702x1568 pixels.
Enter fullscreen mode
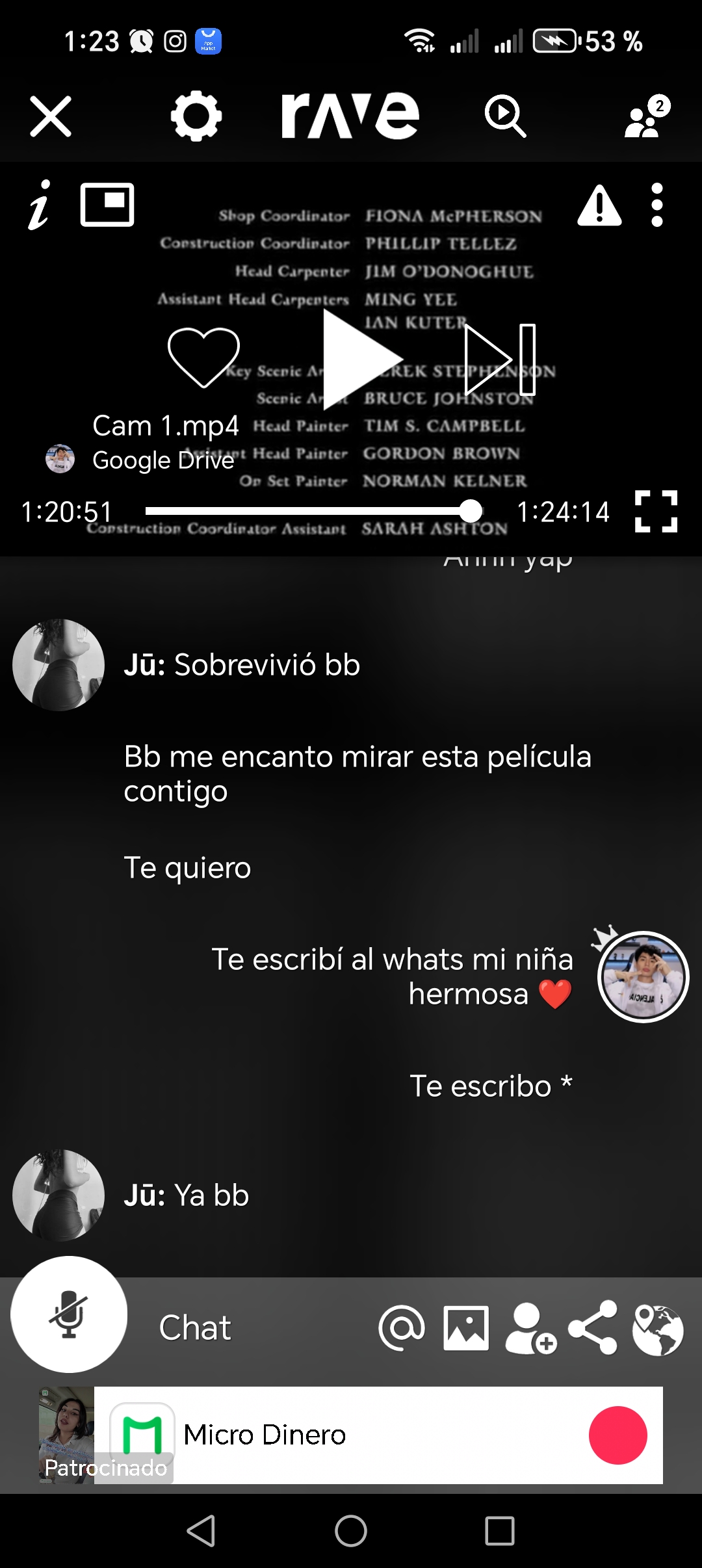pyautogui.click(x=656, y=512)
